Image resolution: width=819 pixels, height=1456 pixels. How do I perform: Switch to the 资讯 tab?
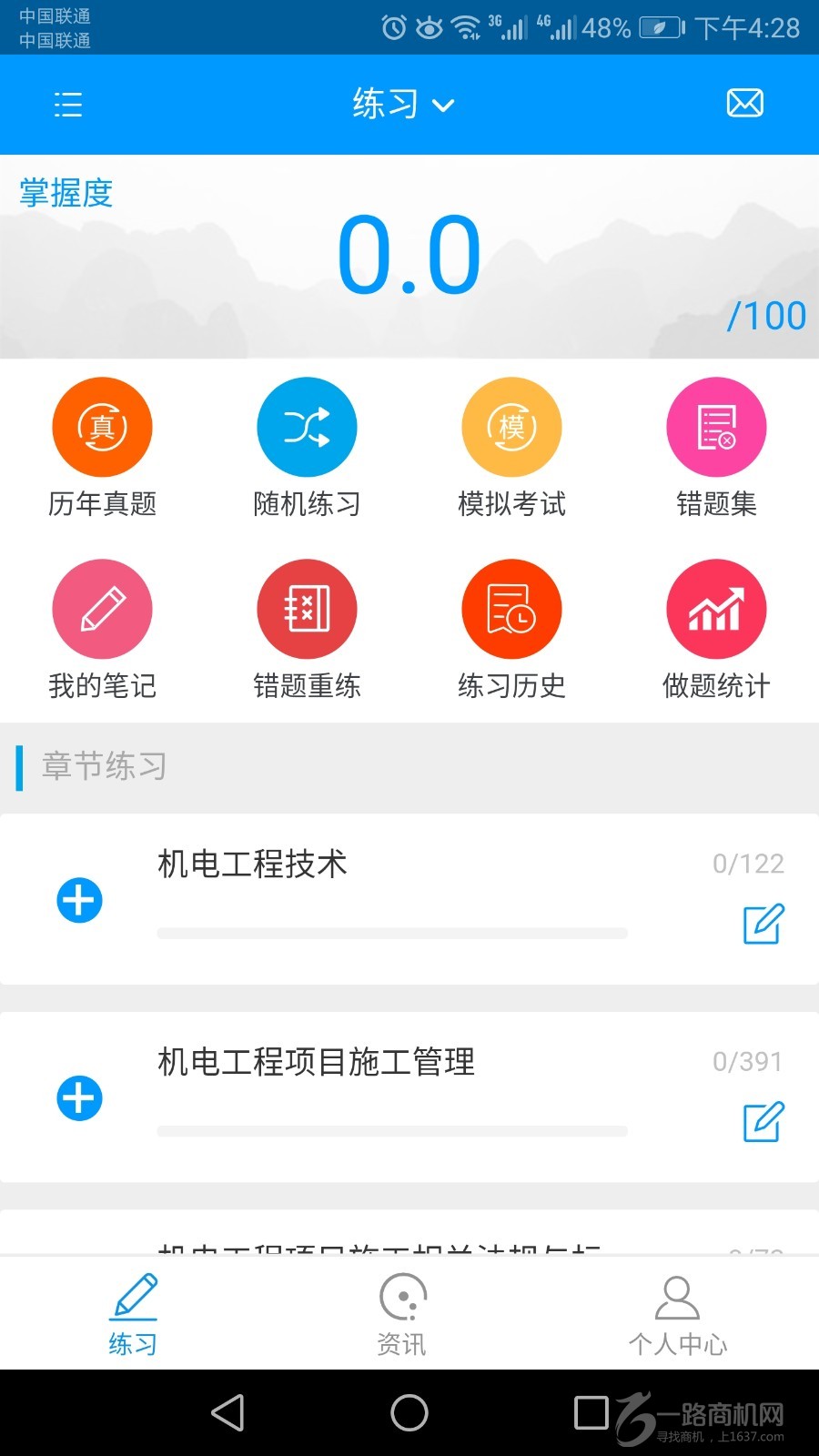point(402,1314)
